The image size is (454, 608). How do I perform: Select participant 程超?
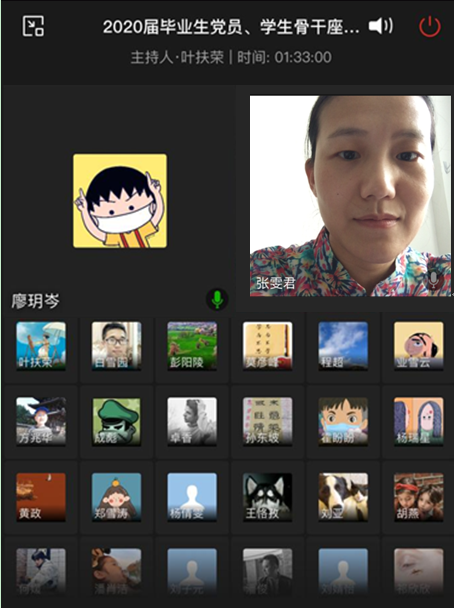click(343, 345)
